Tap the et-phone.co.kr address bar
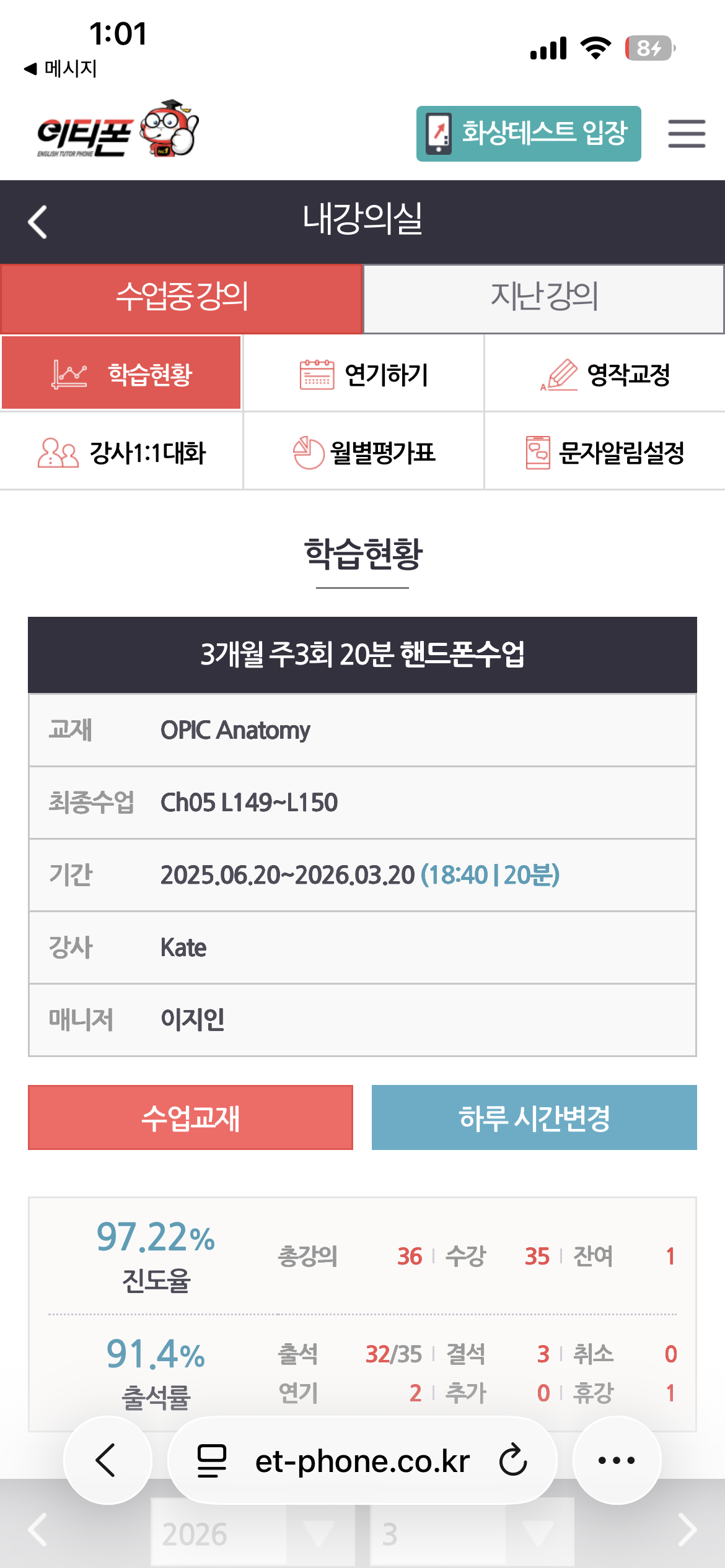Screen dimensions: 725x1568 point(362,1460)
